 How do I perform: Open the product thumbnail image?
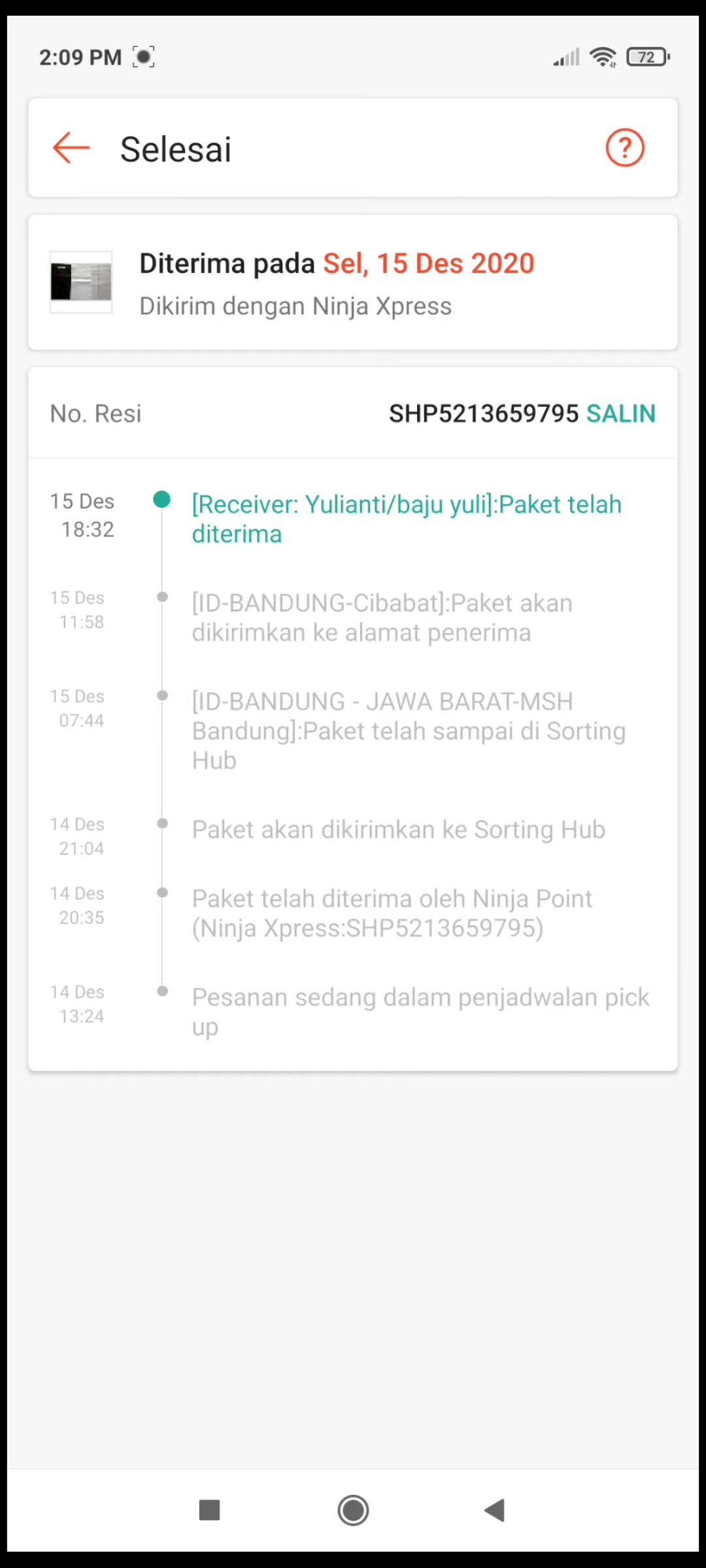(x=81, y=282)
